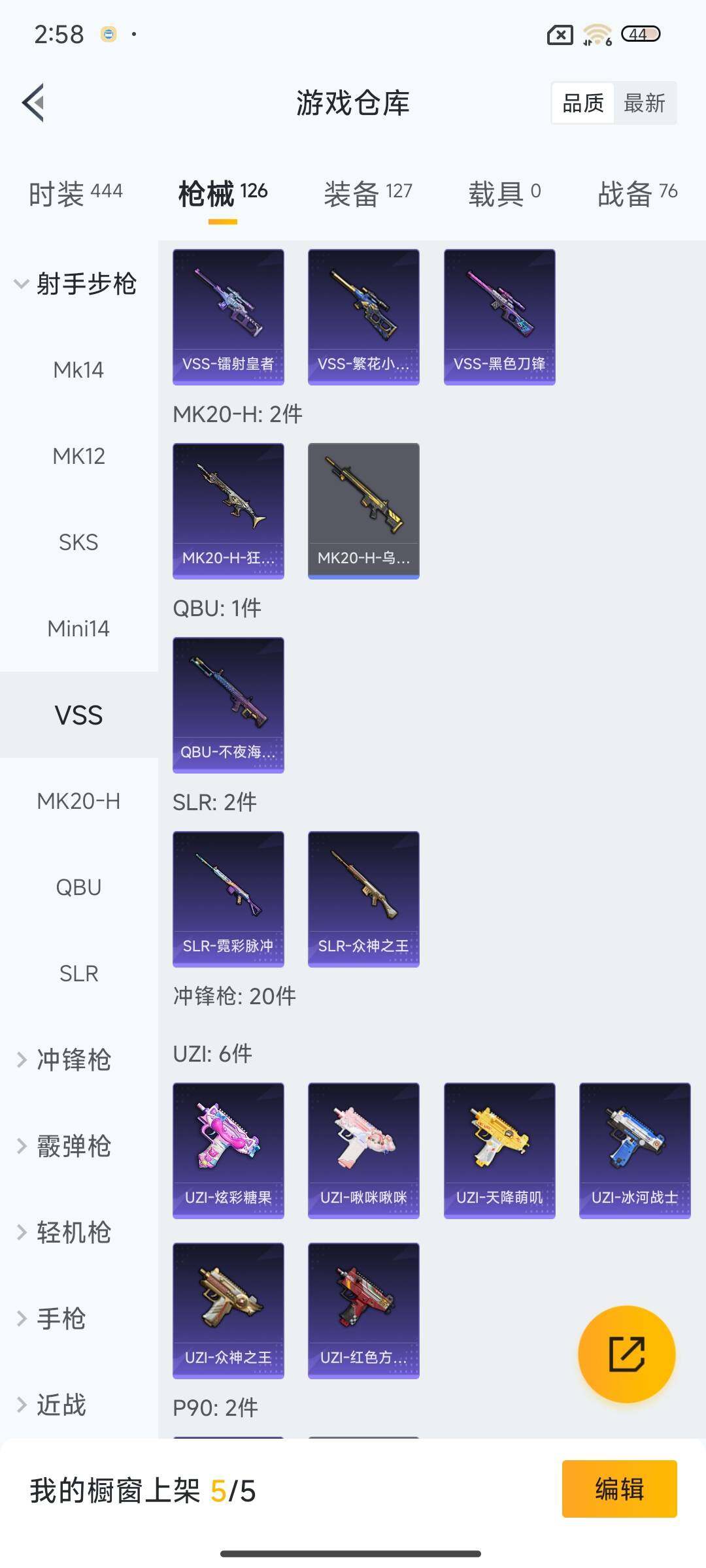Open the QBU-不夜海 skin card
Screen dimensions: 706x1568
point(228,704)
